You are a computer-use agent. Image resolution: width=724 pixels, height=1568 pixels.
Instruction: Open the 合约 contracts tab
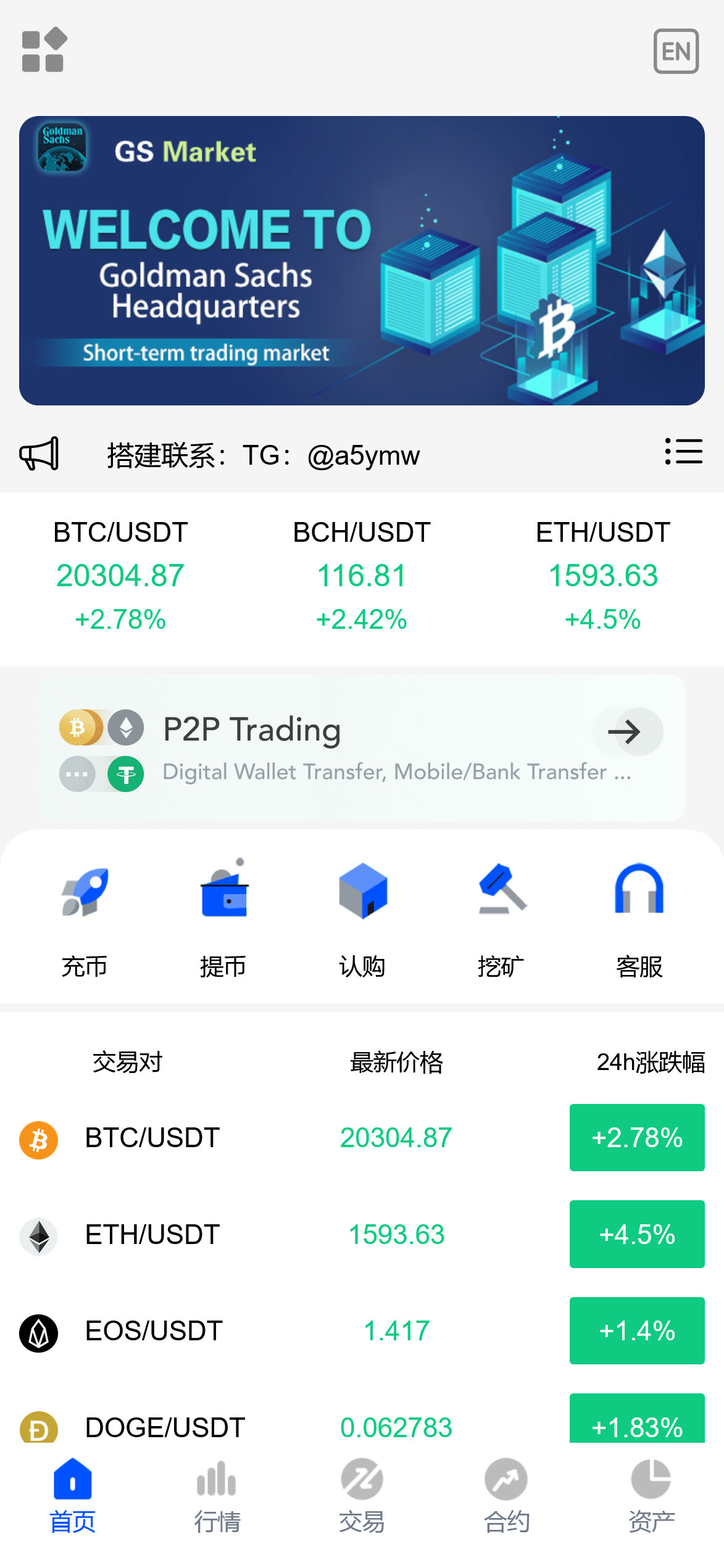506,1506
